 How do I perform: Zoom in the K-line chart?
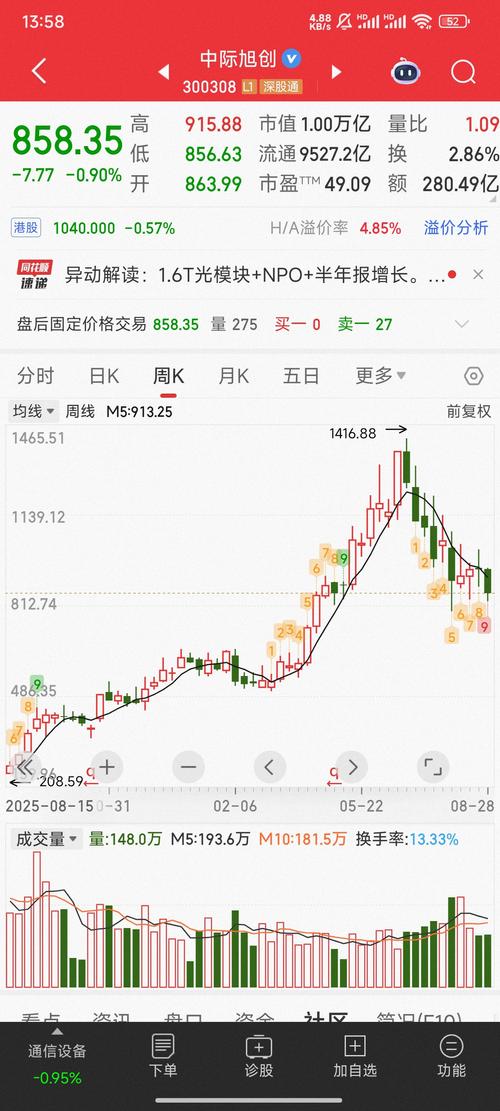(107, 766)
